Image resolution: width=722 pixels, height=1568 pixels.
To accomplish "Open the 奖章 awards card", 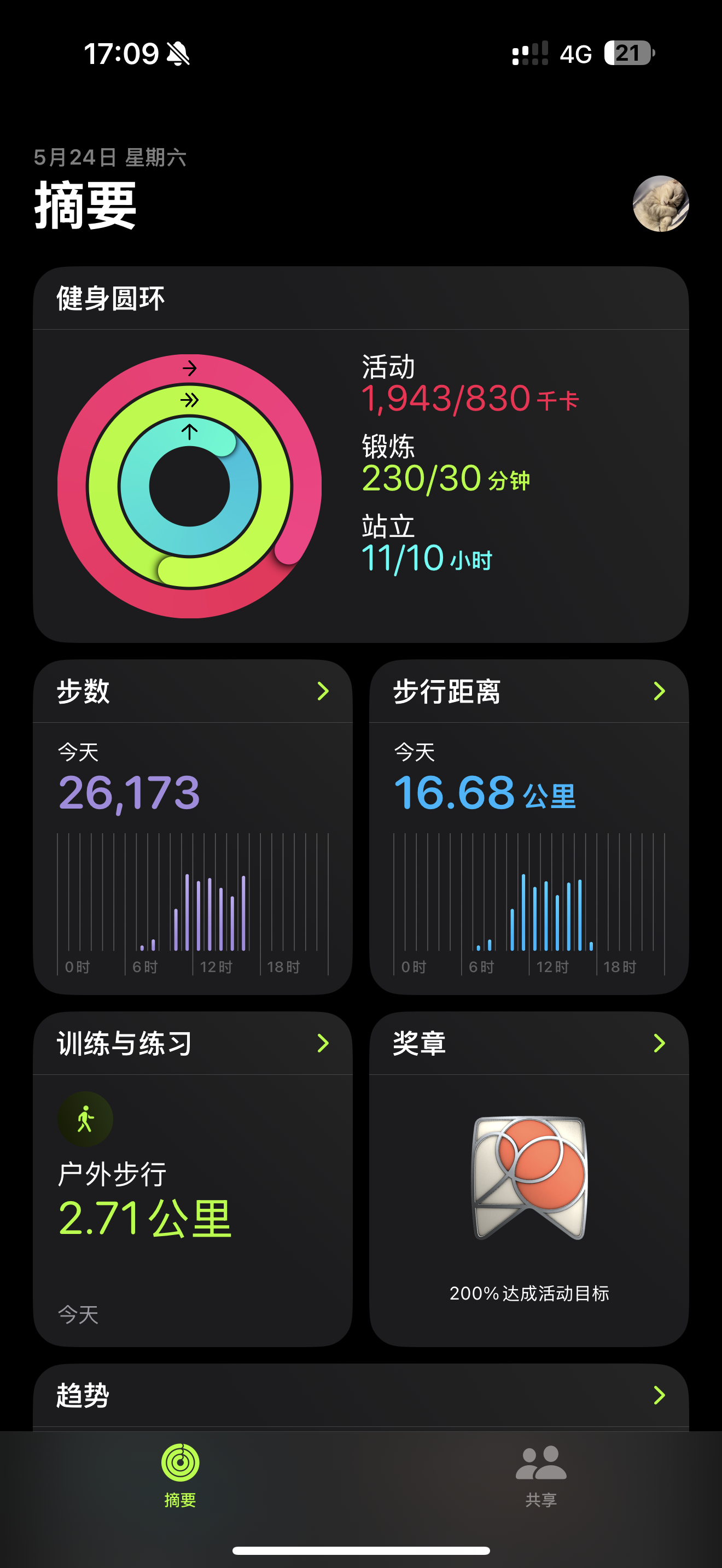I will pyautogui.click(x=529, y=1179).
